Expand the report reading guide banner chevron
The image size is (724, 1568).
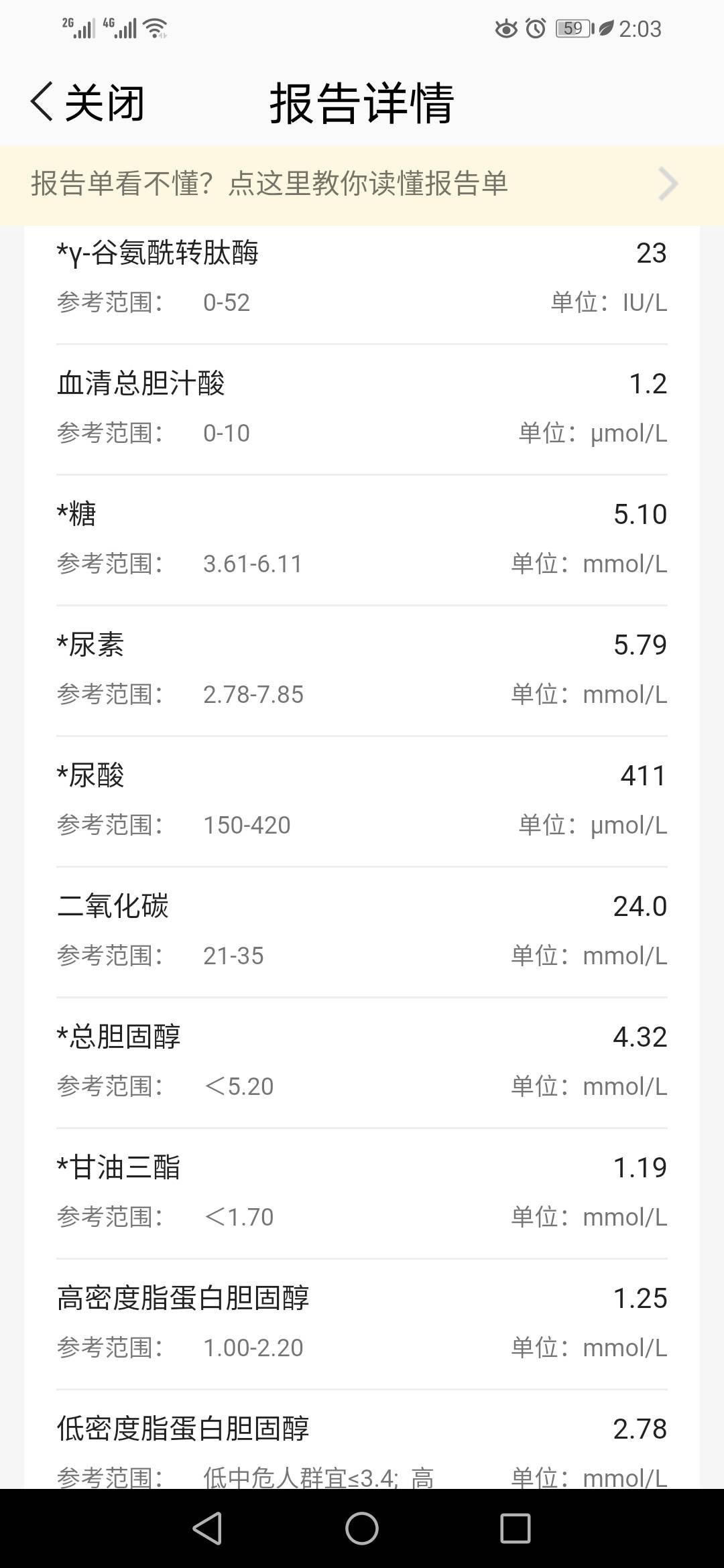click(666, 184)
